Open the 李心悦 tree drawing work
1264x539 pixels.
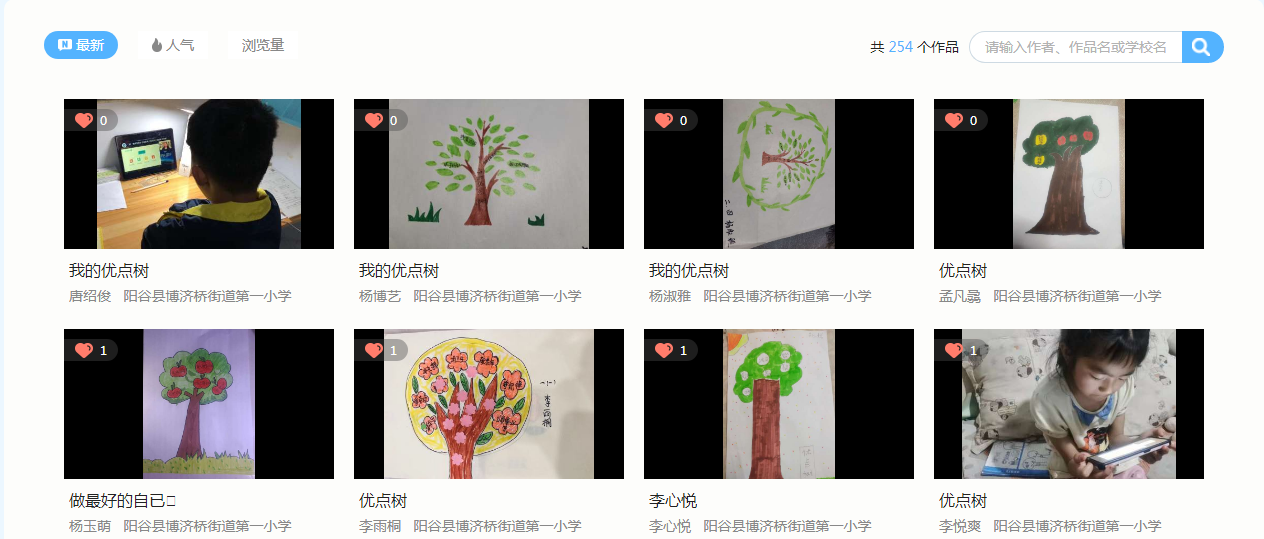pyautogui.click(x=778, y=404)
